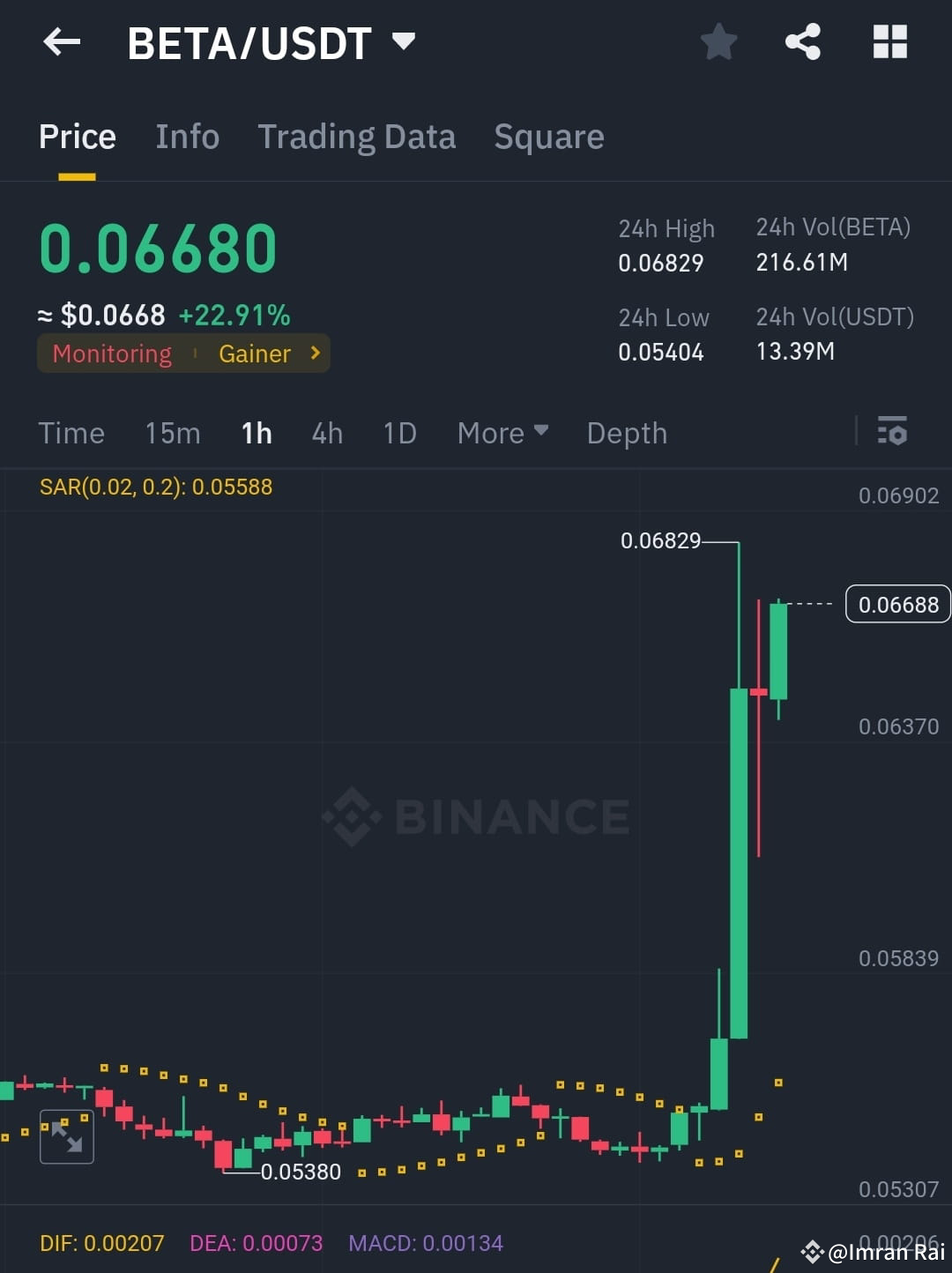The image size is (952, 1273).
Task: Add BETA/USDT to favorites via star icon
Action: tap(718, 41)
